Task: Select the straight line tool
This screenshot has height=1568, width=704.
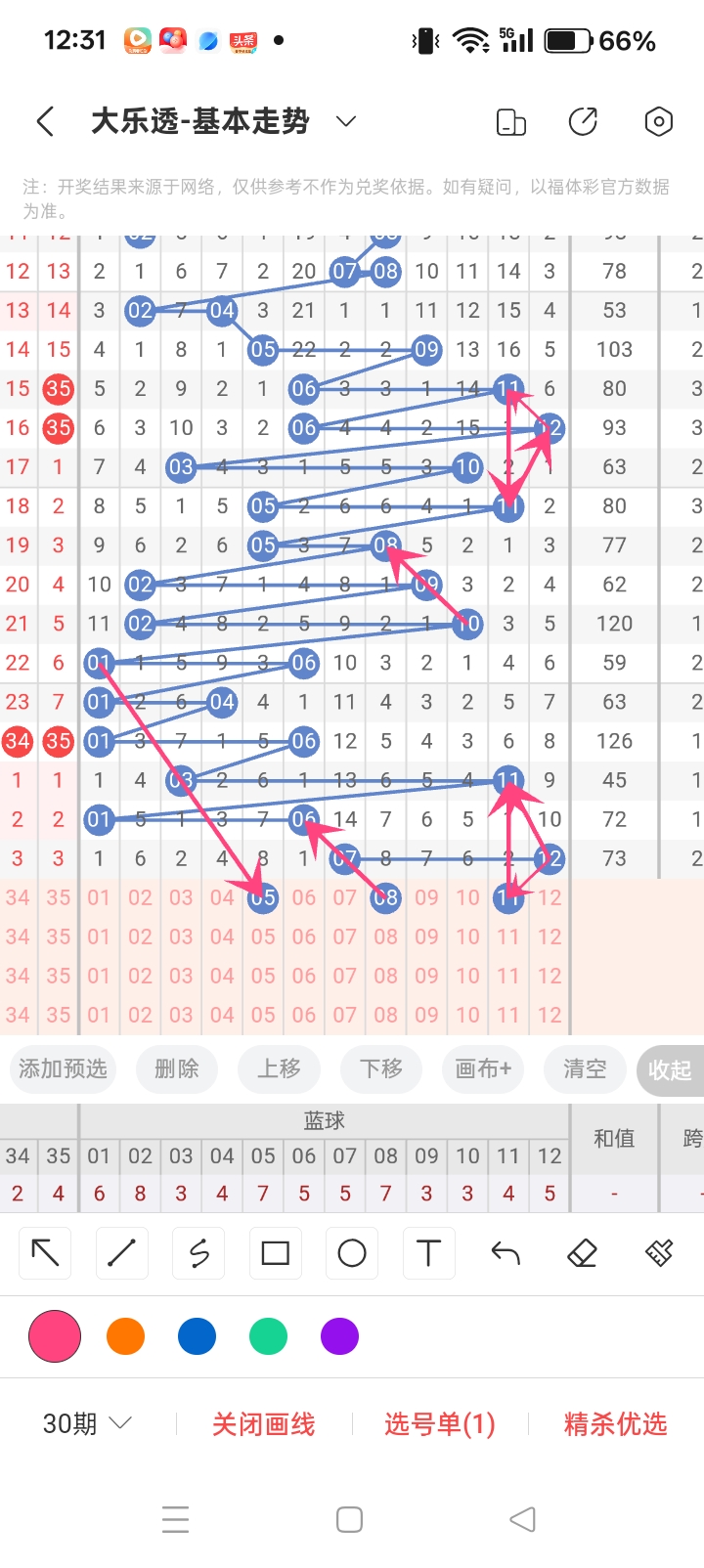Action: tap(121, 1252)
